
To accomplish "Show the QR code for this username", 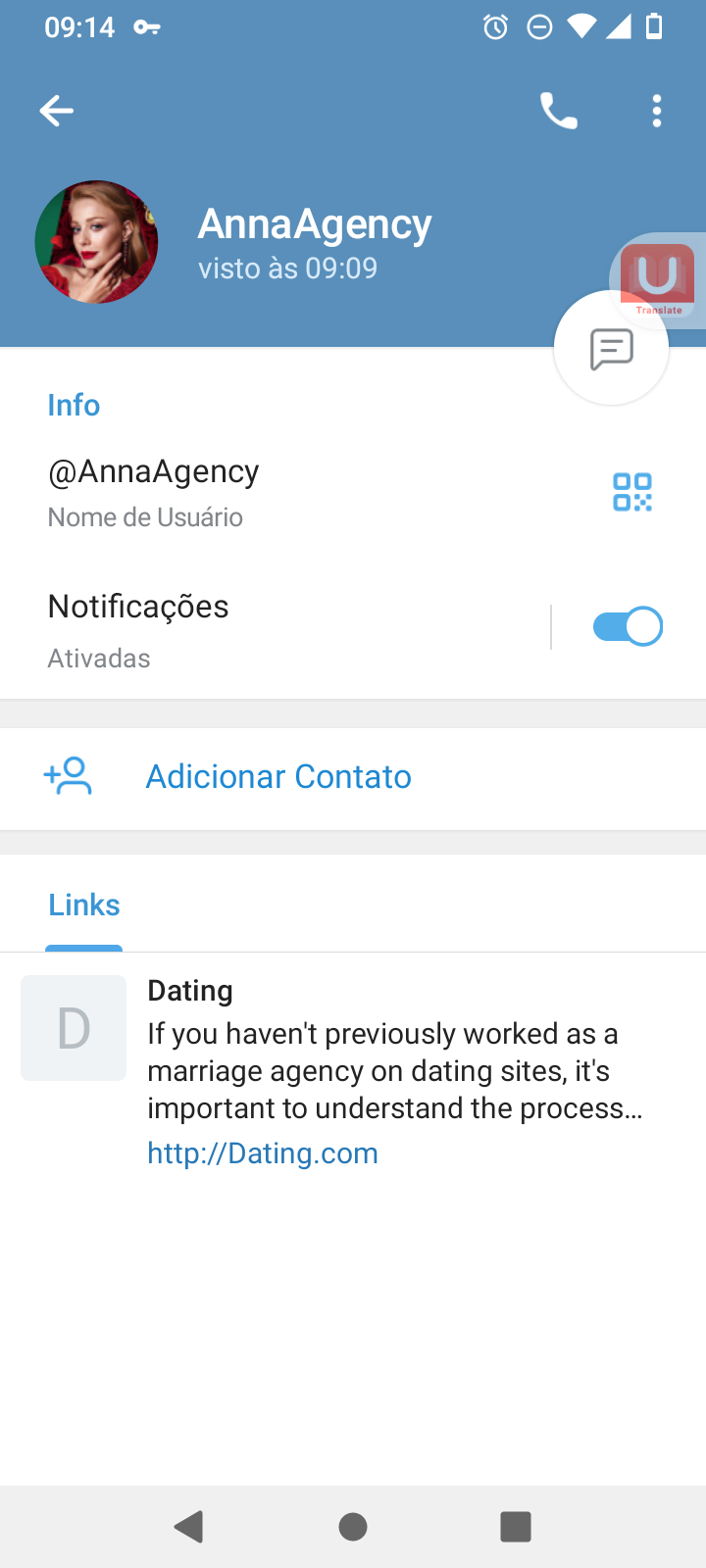I will tap(632, 492).
